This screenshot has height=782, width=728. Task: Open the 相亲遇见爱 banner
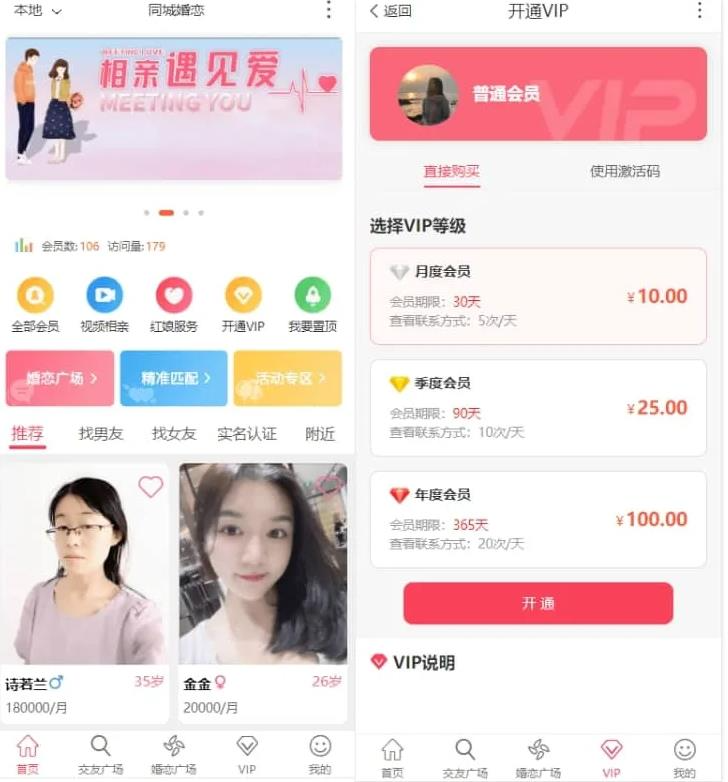[x=174, y=108]
